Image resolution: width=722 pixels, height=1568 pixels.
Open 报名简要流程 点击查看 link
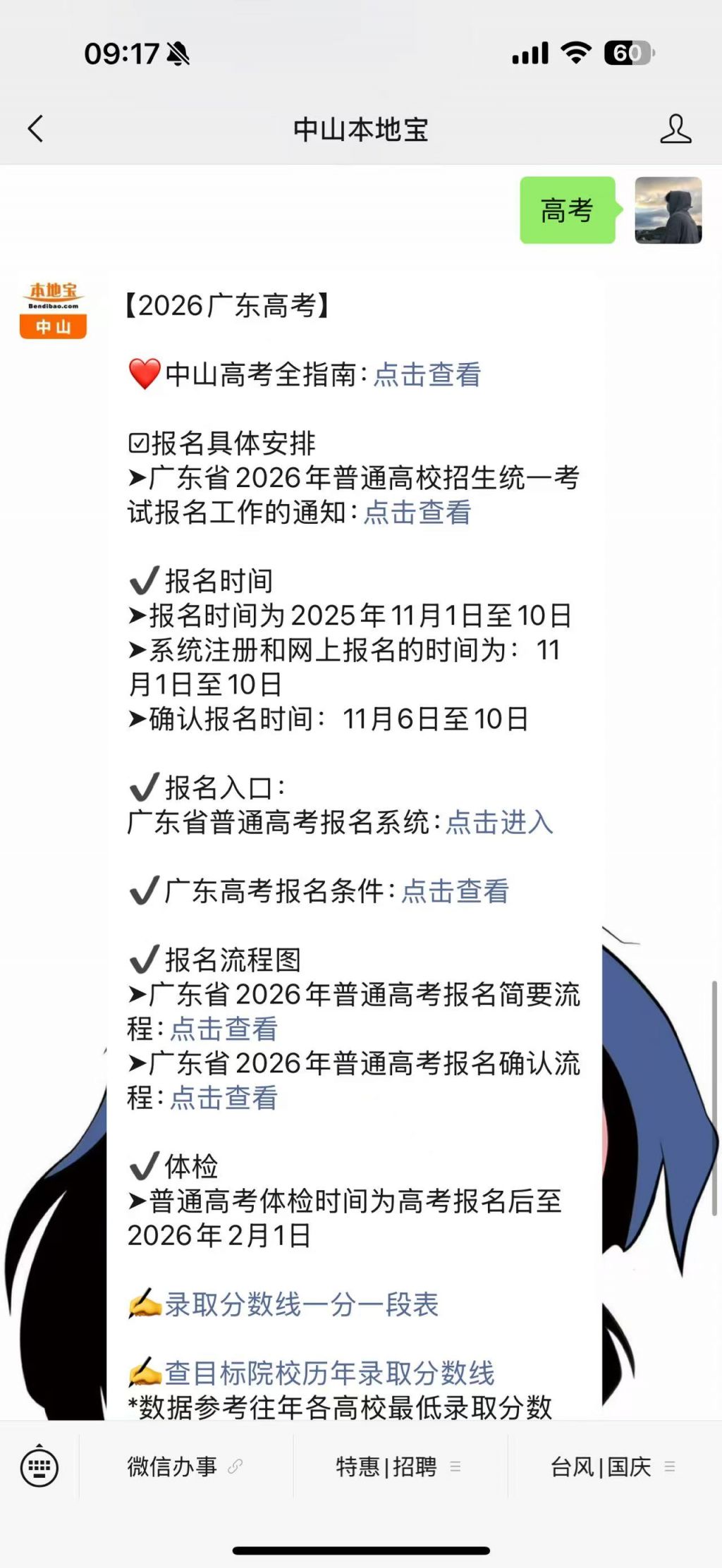(x=224, y=1029)
